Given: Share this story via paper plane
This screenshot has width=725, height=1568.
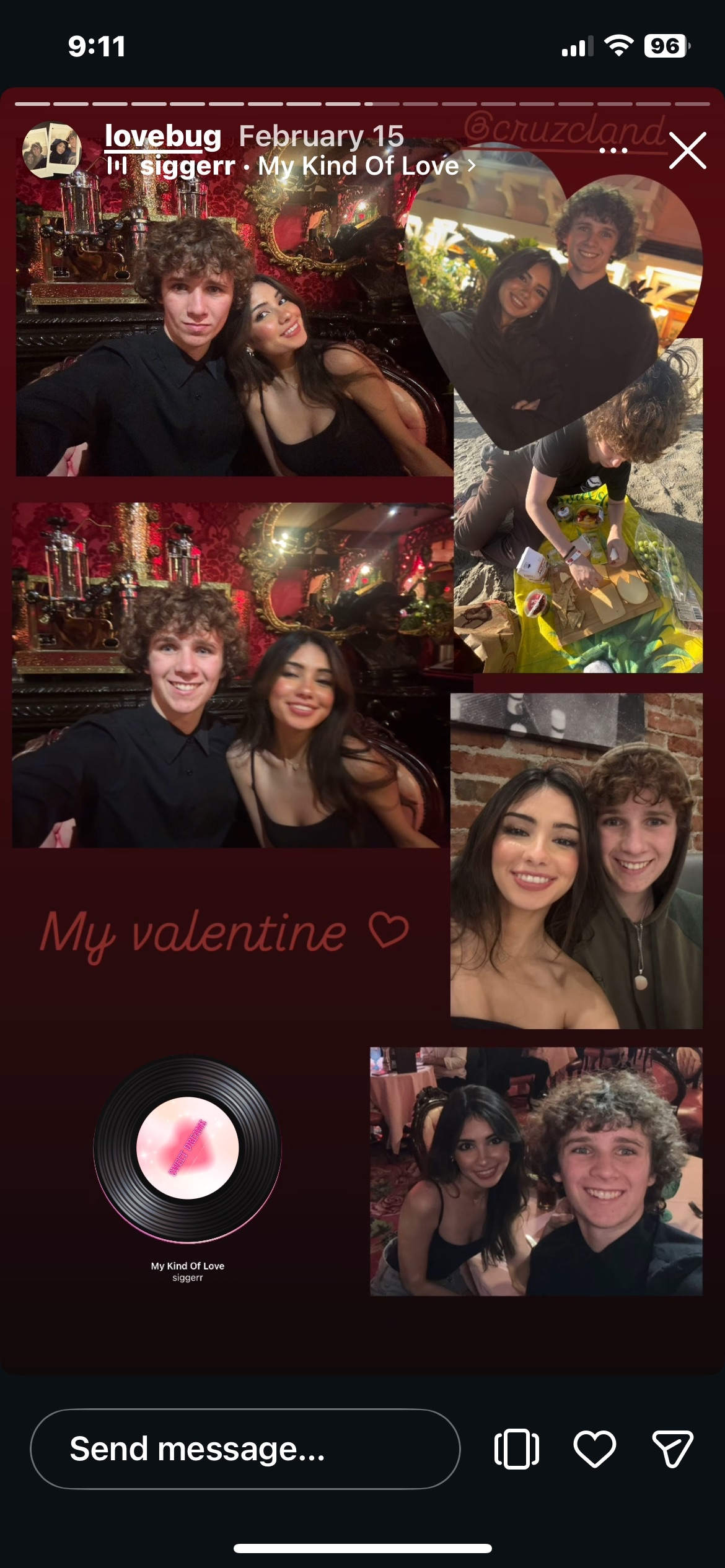Looking at the screenshot, I should click(x=672, y=1448).
